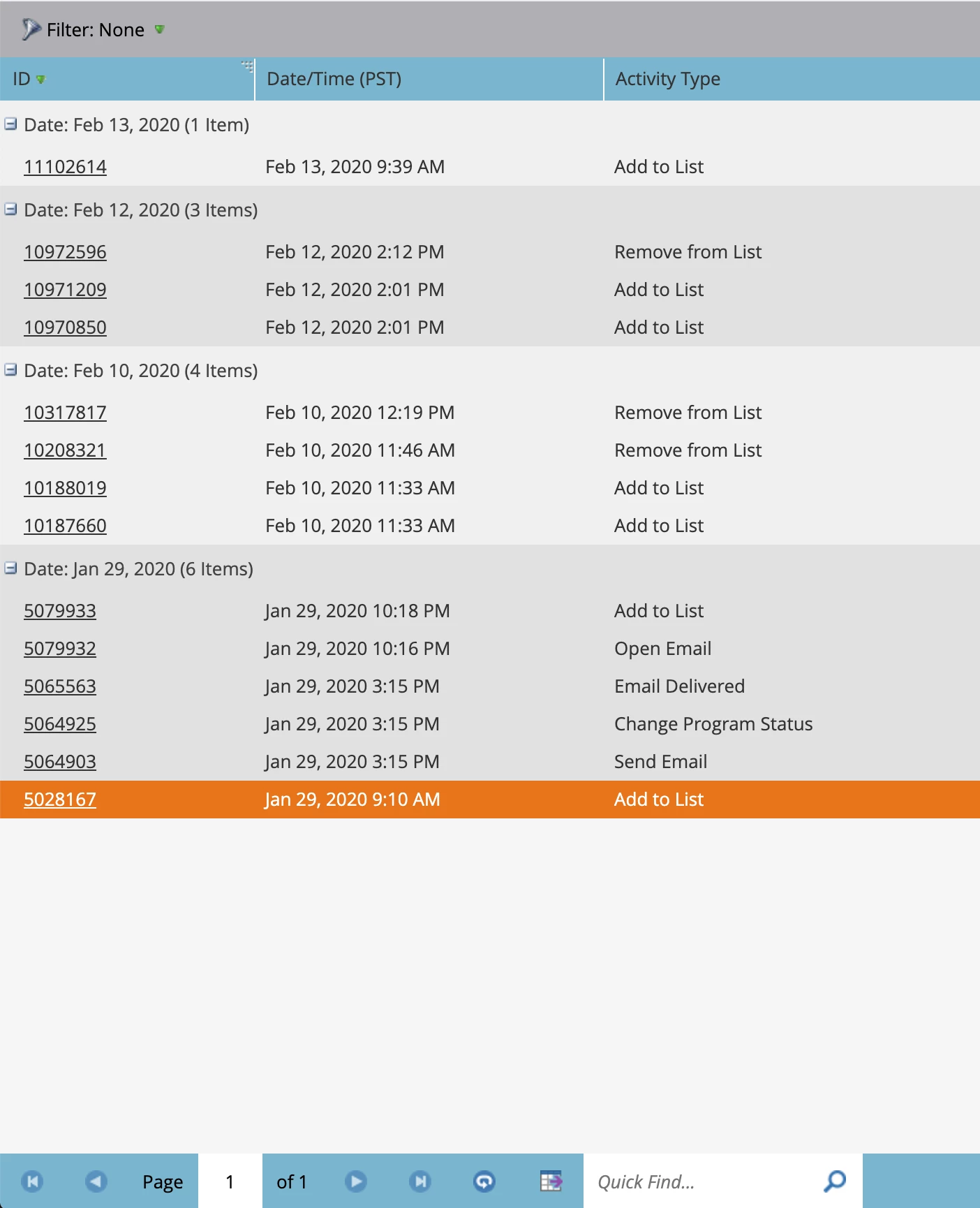Screen dimensions: 980x1208
Task: Open the Filter: None dropdown
Action: [x=94, y=30]
